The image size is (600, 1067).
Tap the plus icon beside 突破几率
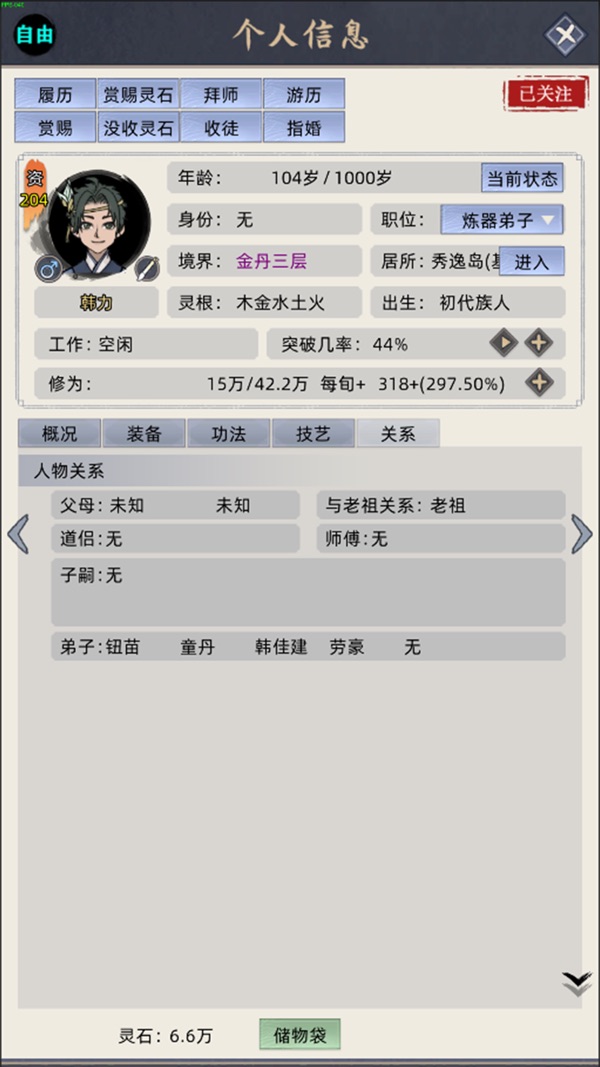[x=539, y=344]
